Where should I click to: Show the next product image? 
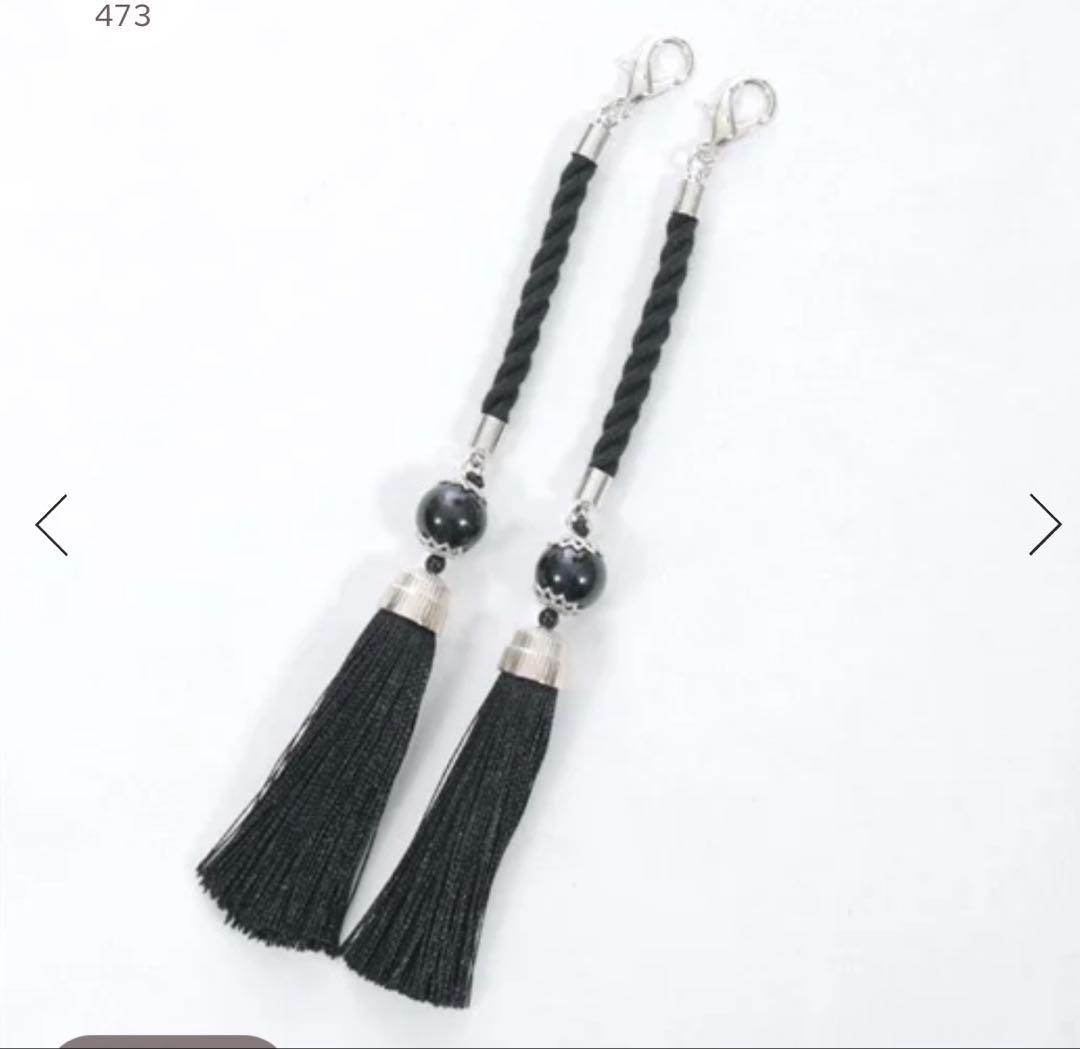point(1044,524)
